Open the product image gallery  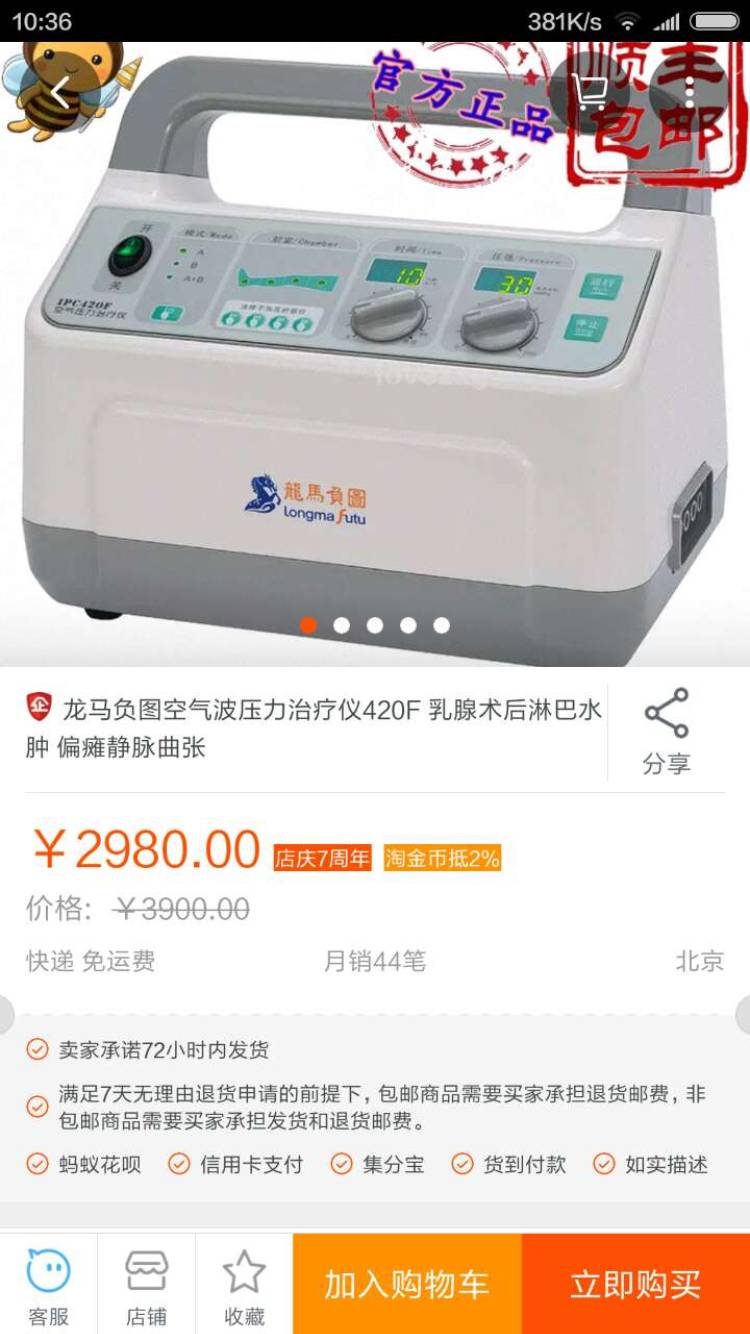(x=375, y=380)
